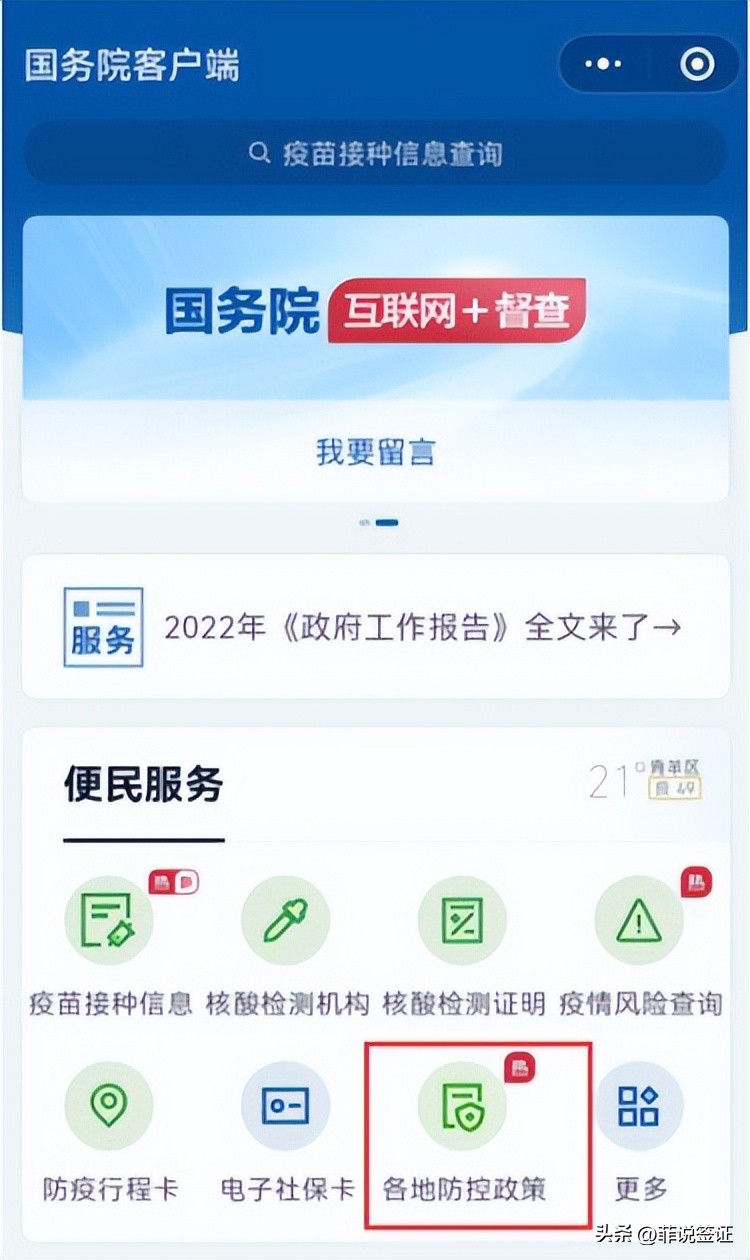
Task: Open the three-dot options menu in the capsule
Action: [x=602, y=62]
